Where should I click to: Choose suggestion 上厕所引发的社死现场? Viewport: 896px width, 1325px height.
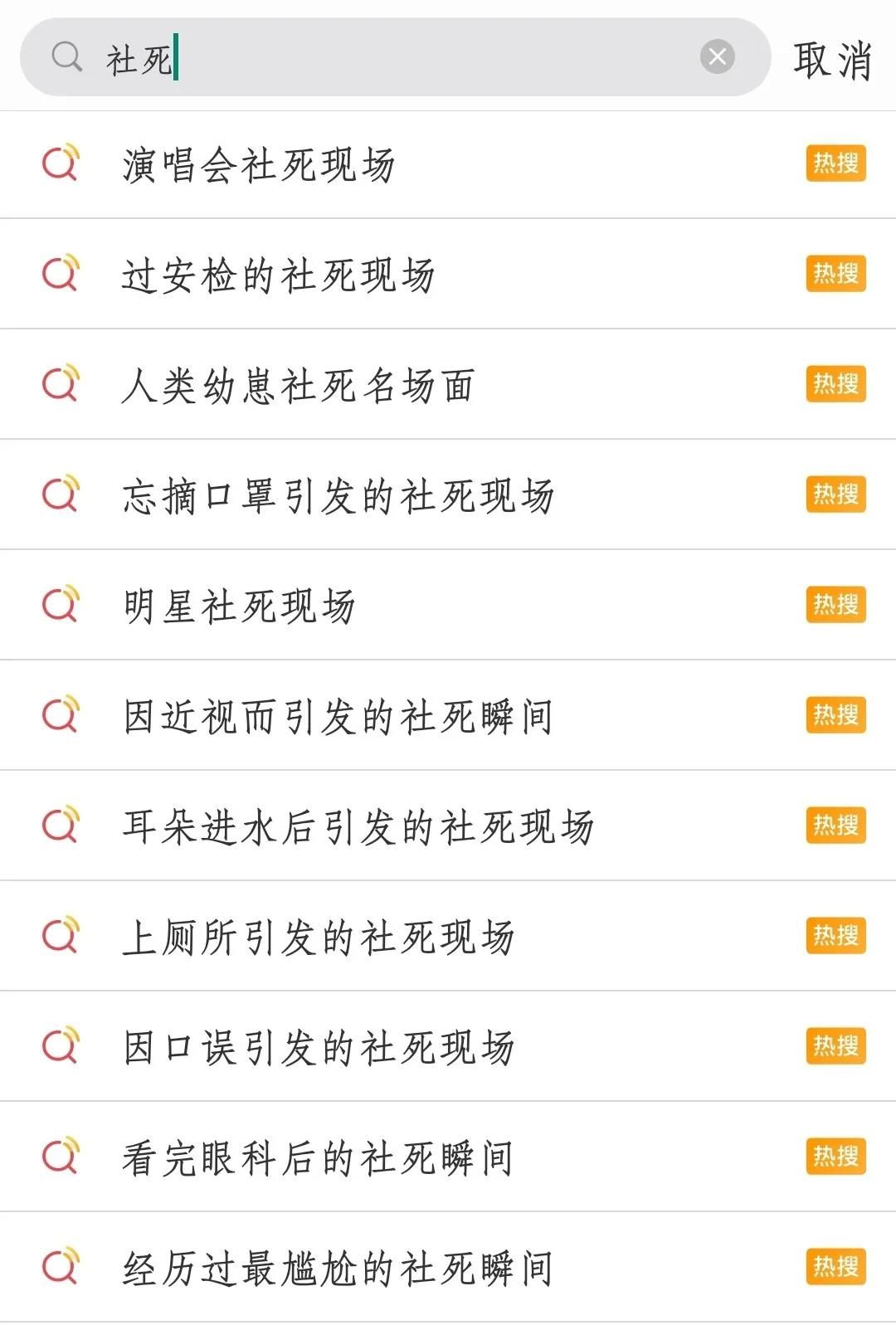coord(319,937)
